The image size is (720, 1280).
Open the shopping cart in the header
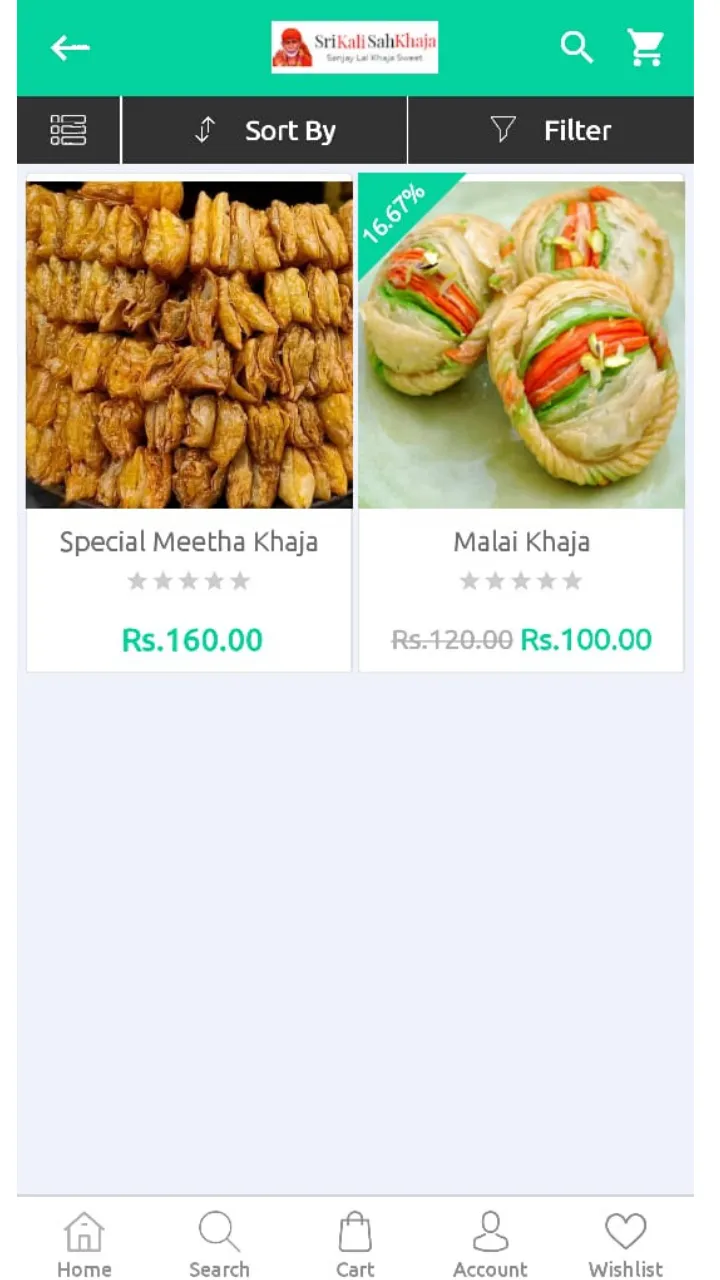pyautogui.click(x=646, y=47)
